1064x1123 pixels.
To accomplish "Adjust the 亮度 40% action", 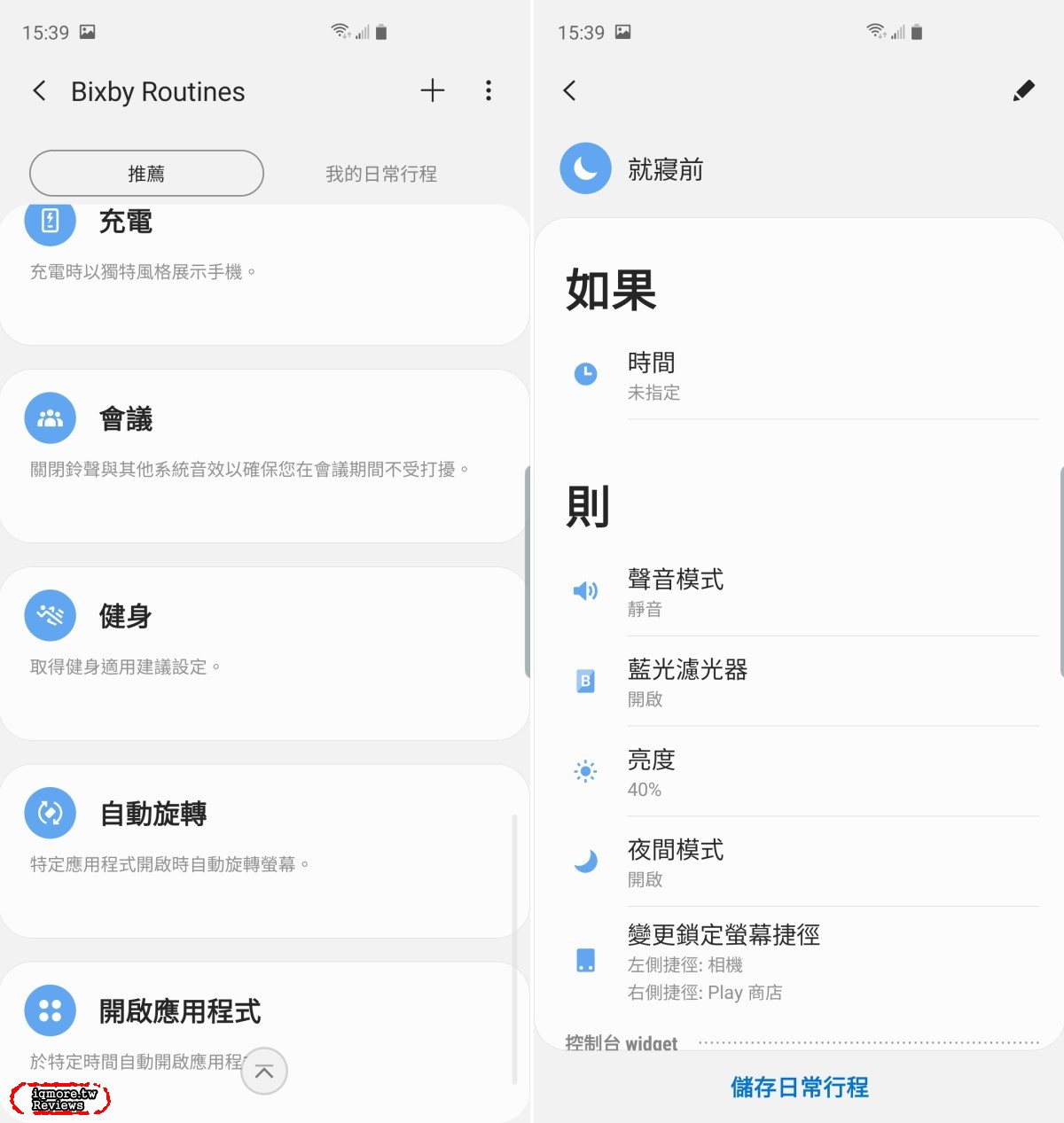I will pos(798,772).
